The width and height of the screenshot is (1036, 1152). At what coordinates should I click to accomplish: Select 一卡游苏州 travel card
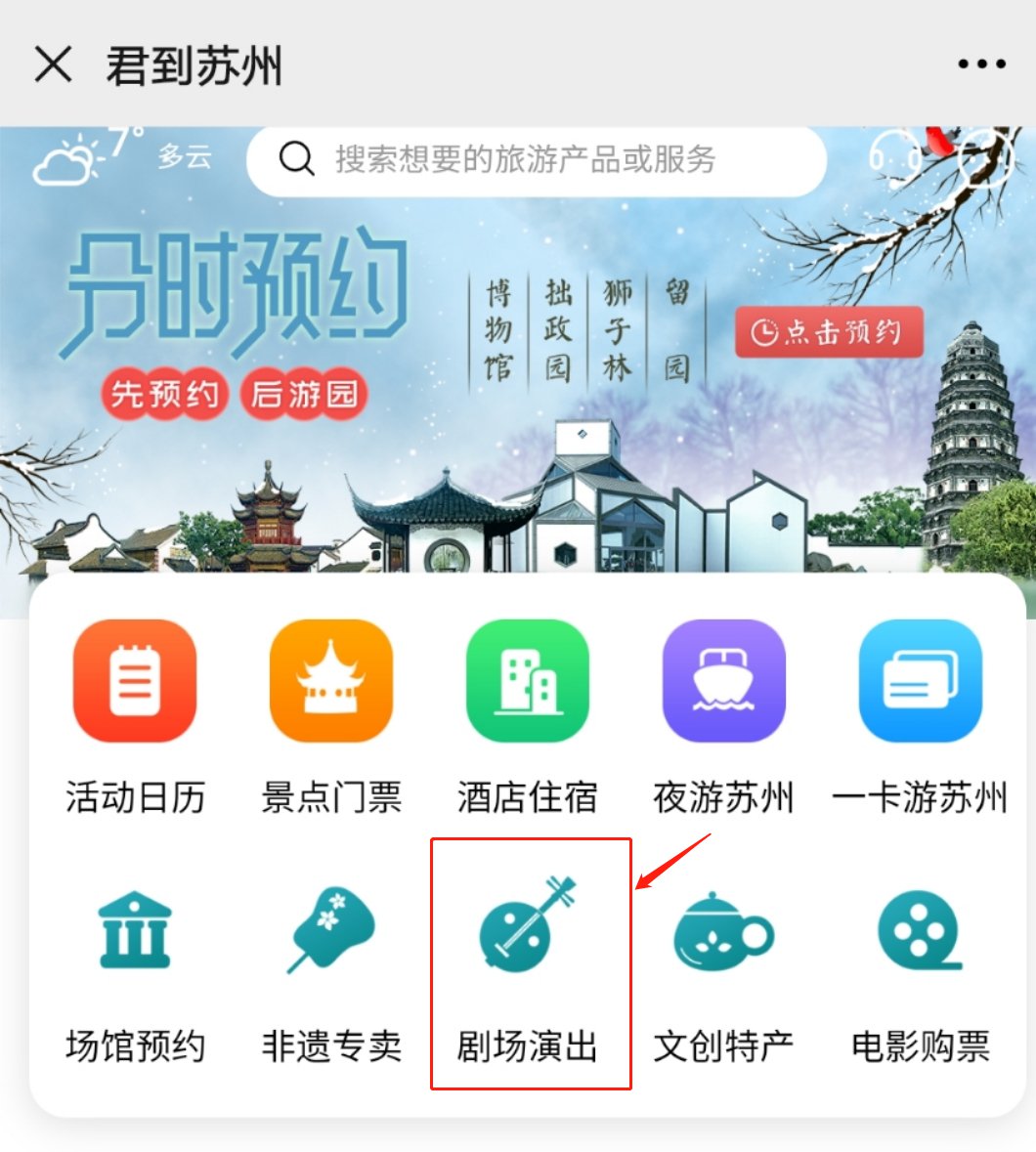[x=920, y=718]
